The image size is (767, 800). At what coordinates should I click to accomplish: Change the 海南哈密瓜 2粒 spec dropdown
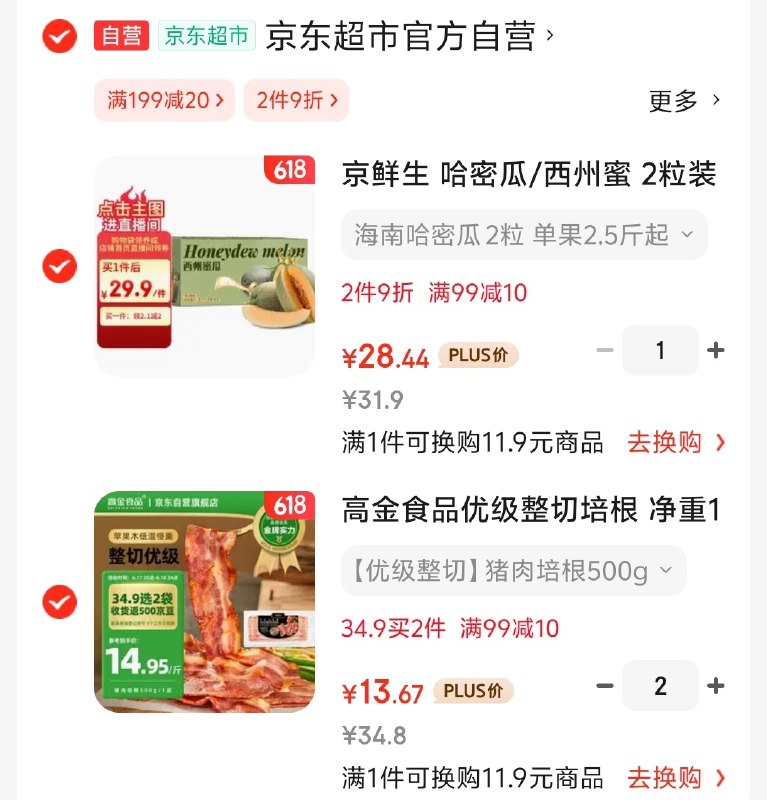point(524,235)
